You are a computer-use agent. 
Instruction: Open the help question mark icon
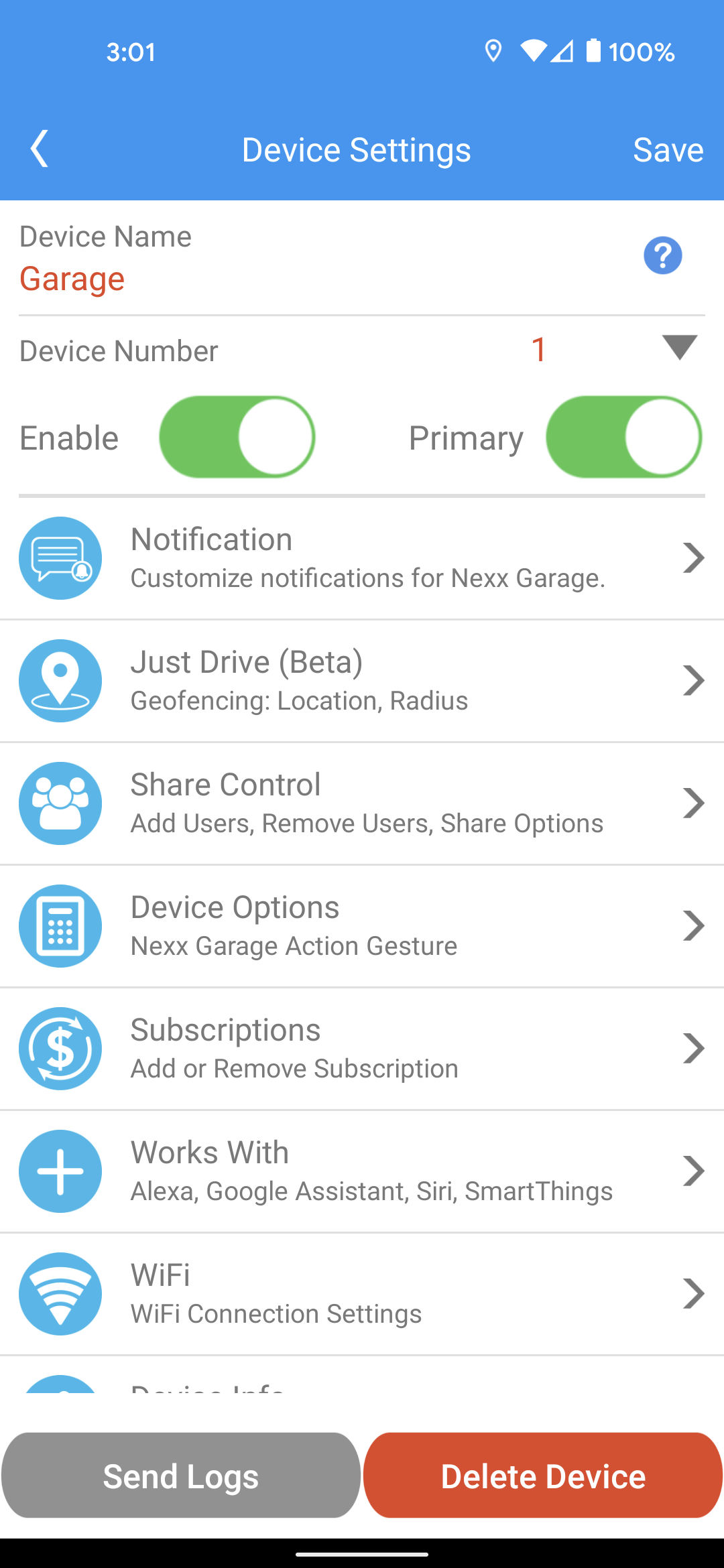[662, 255]
